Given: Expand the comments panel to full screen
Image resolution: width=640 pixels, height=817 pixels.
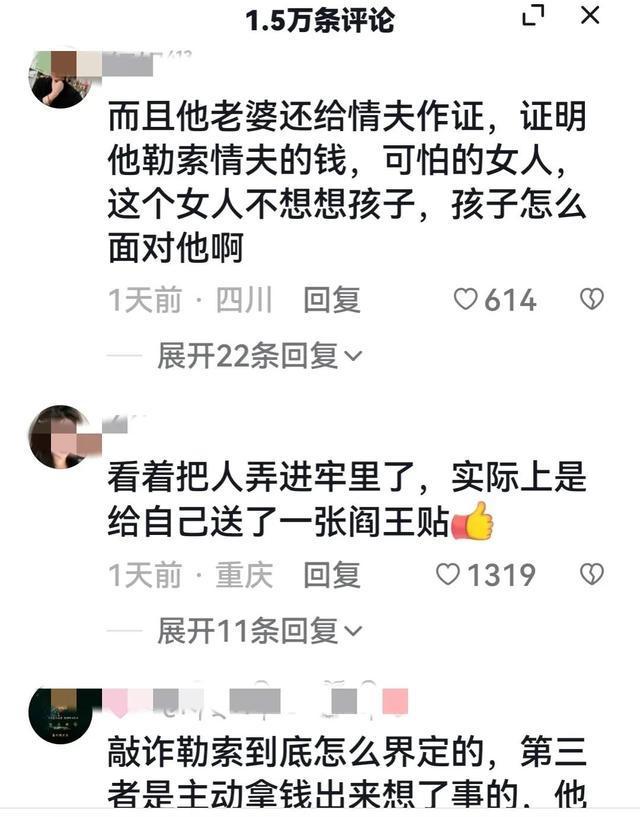Looking at the screenshot, I should (535, 16).
